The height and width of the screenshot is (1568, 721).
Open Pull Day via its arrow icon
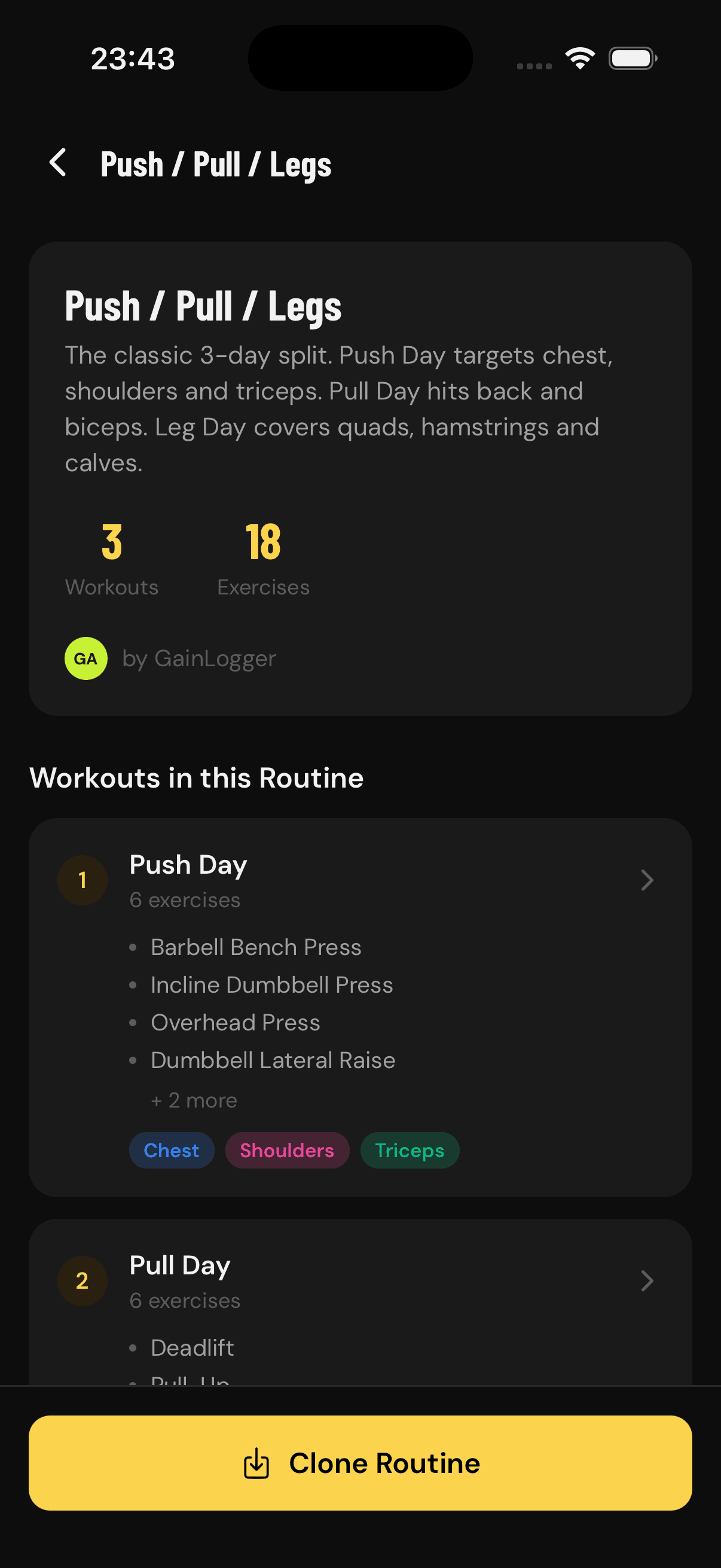(x=647, y=1281)
